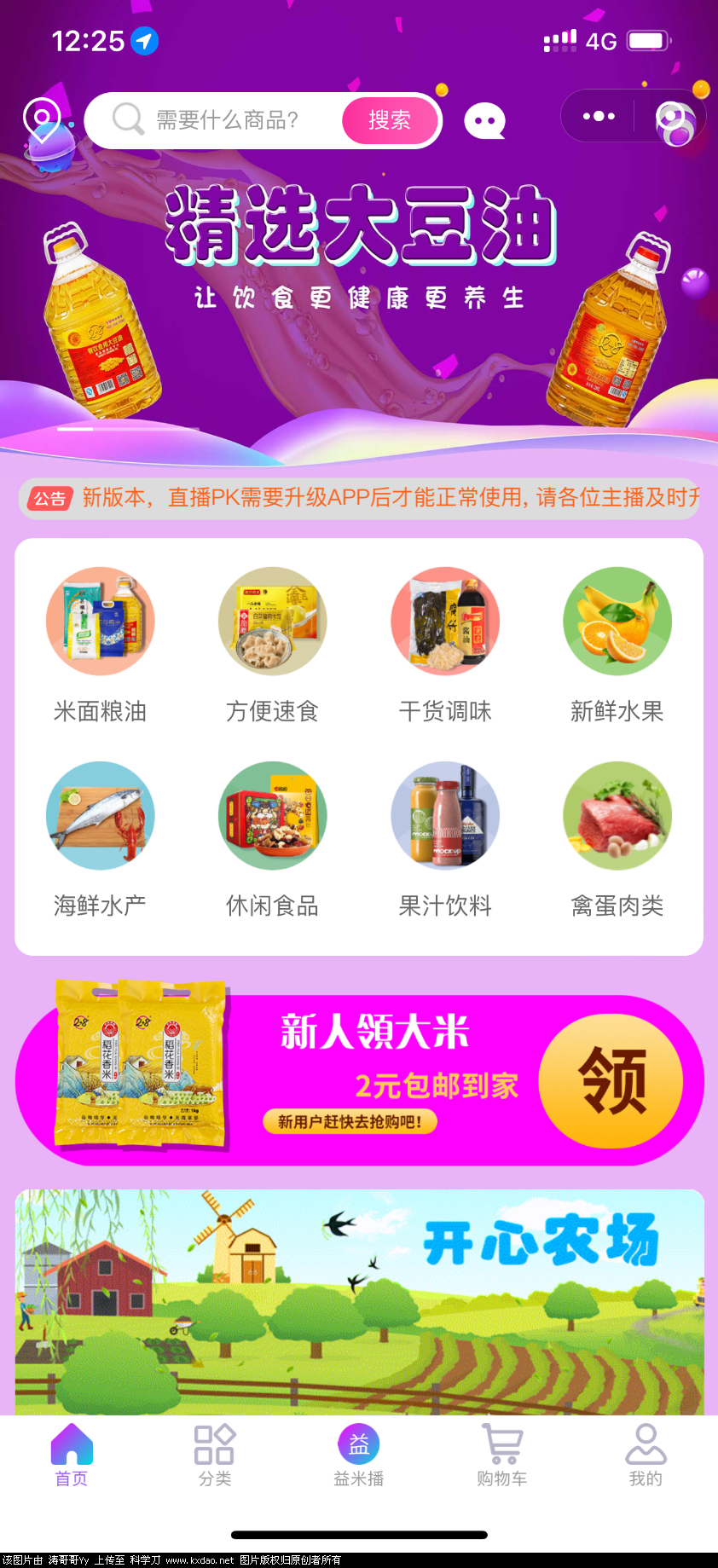Tap the pink 搜索 button
Viewport: 718px width, 1568px height.
[391, 120]
